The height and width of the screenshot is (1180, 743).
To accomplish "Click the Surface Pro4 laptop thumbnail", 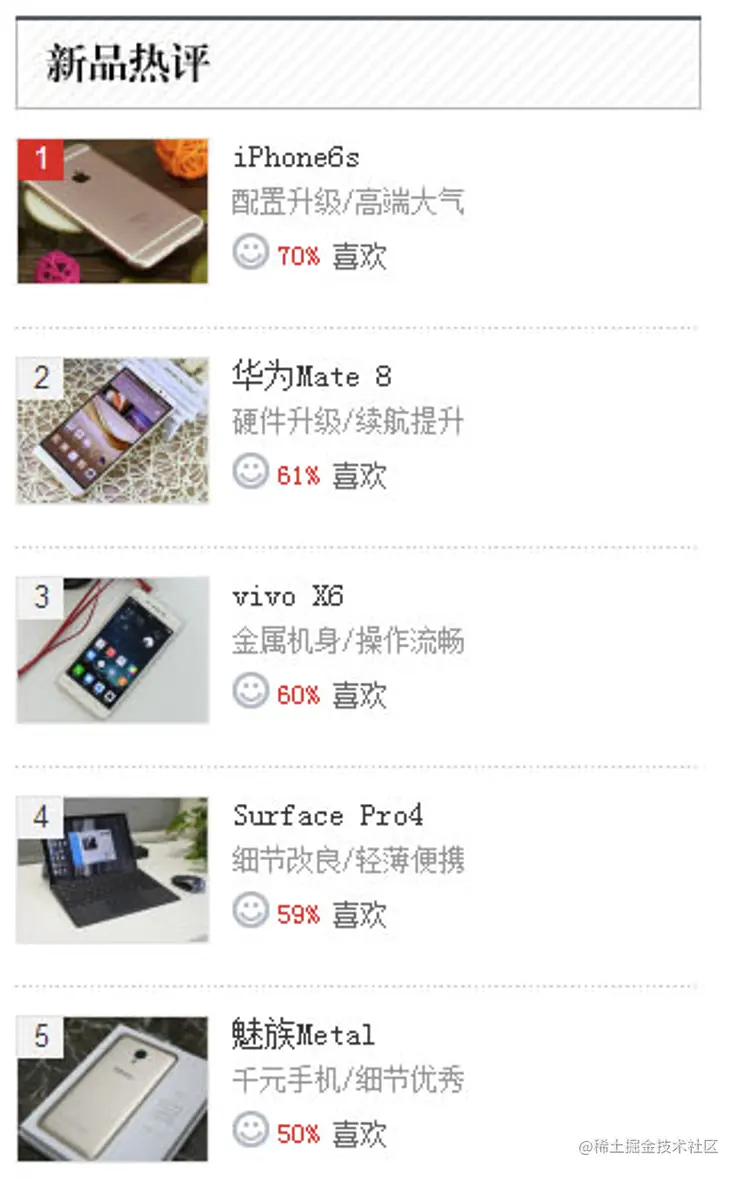I will coord(110,868).
